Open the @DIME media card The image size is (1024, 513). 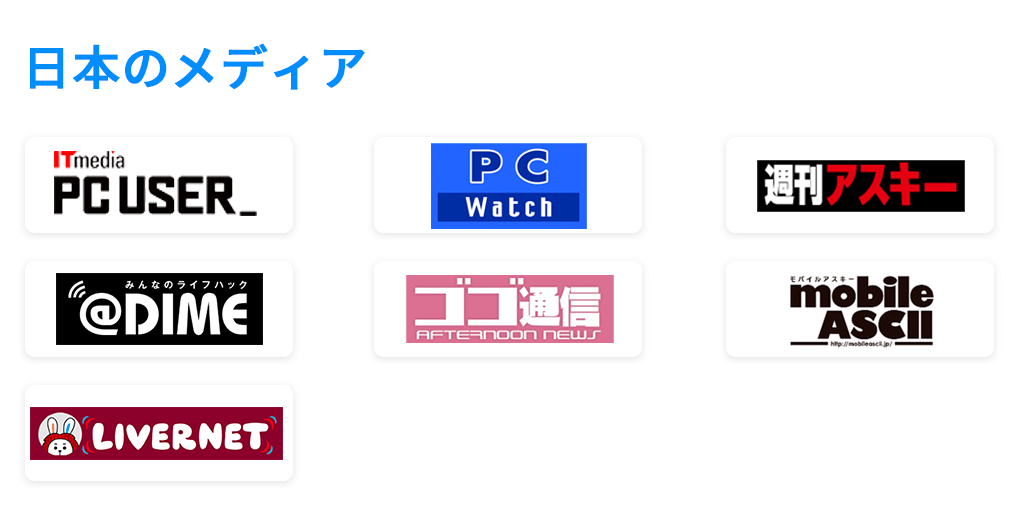click(x=158, y=309)
